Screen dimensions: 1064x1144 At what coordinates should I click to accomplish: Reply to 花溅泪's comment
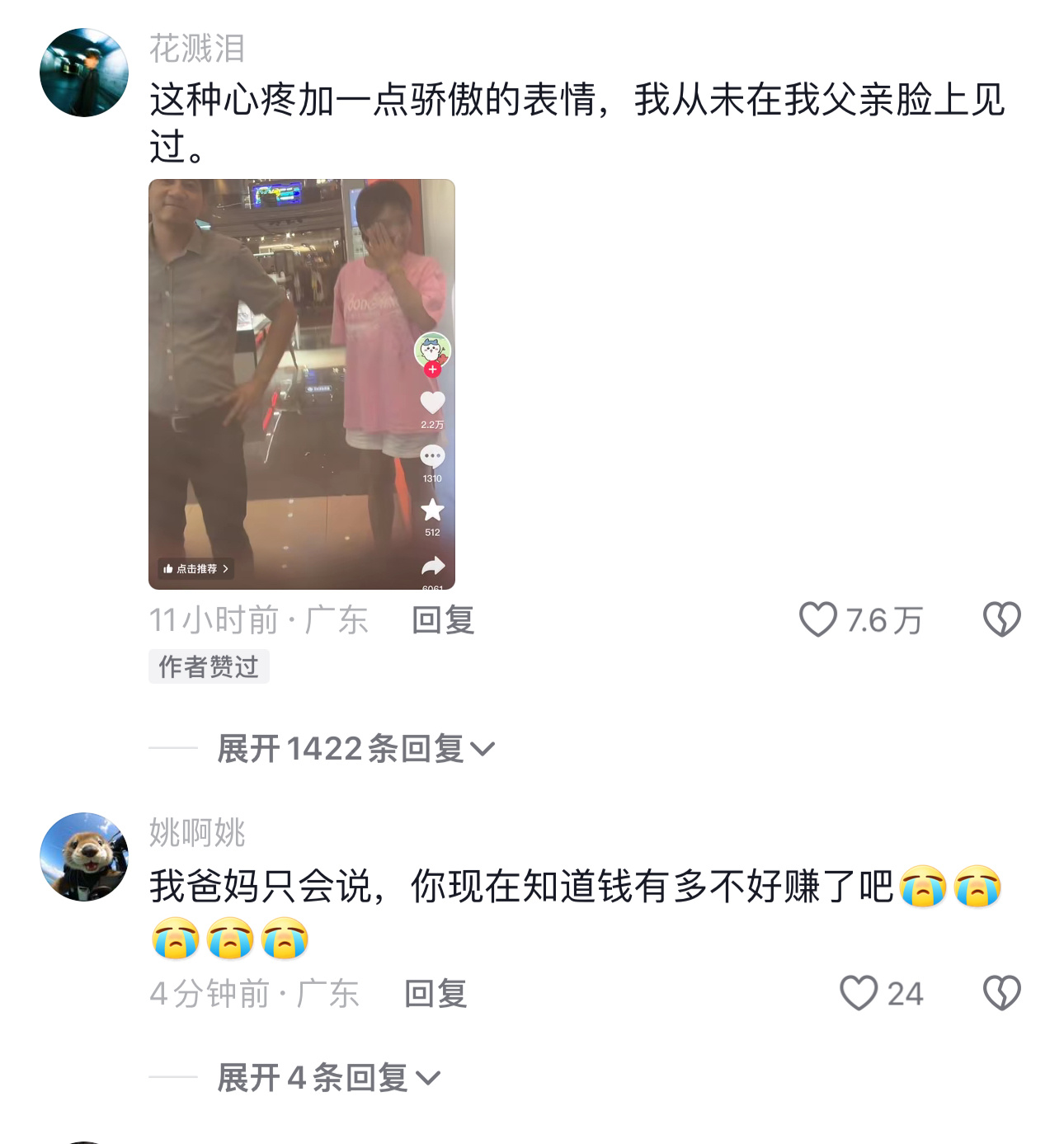[x=443, y=620]
